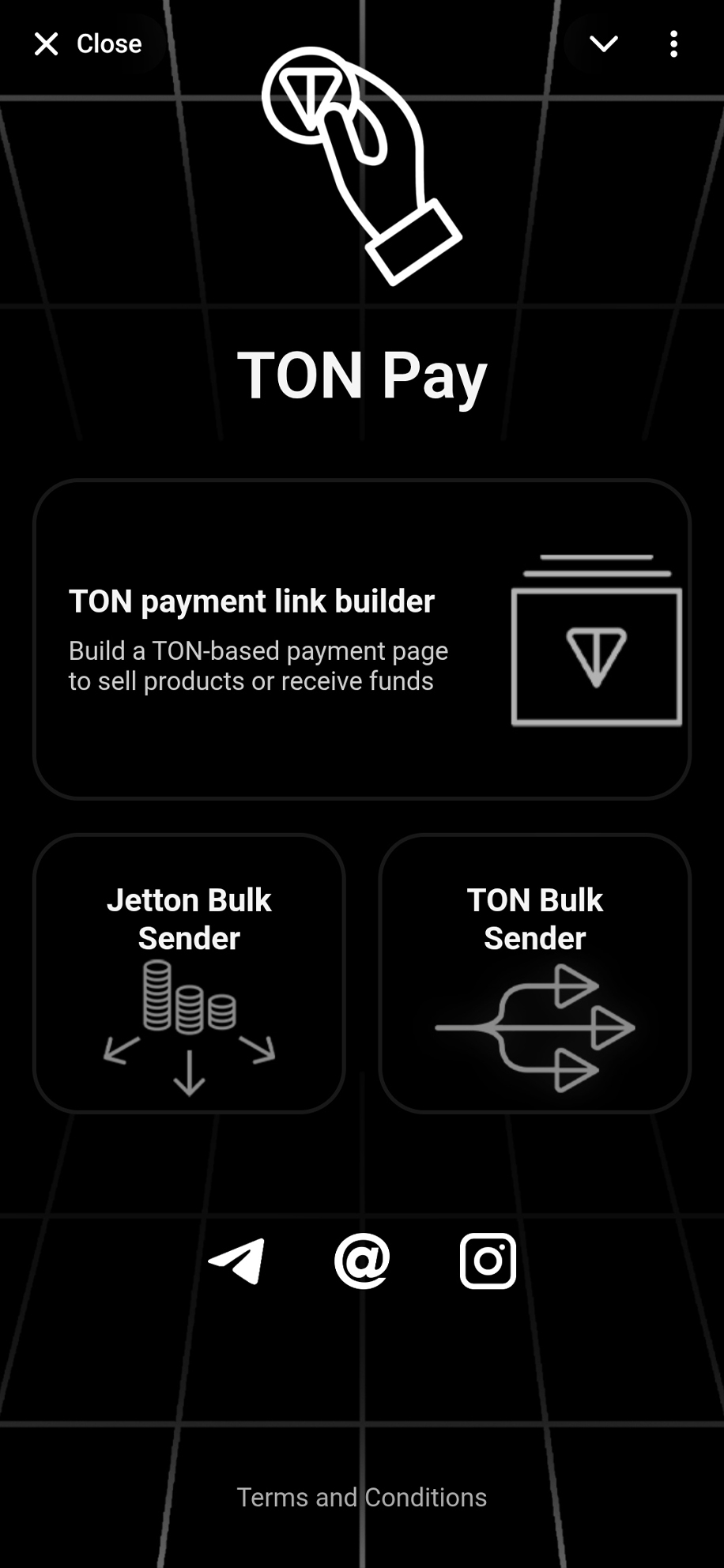Open the three-dot options menu

coord(673,44)
